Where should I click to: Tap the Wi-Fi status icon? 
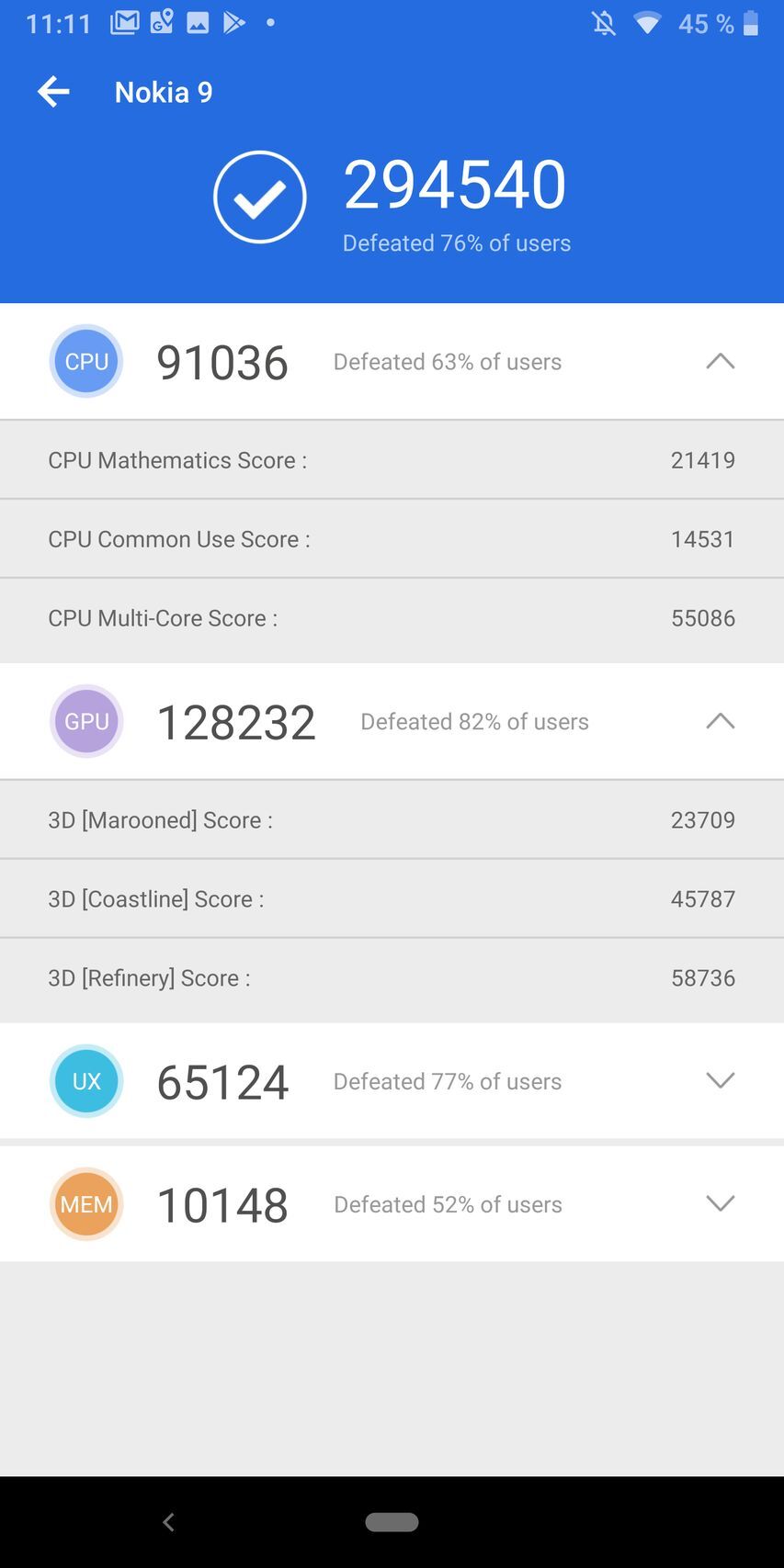(x=648, y=23)
